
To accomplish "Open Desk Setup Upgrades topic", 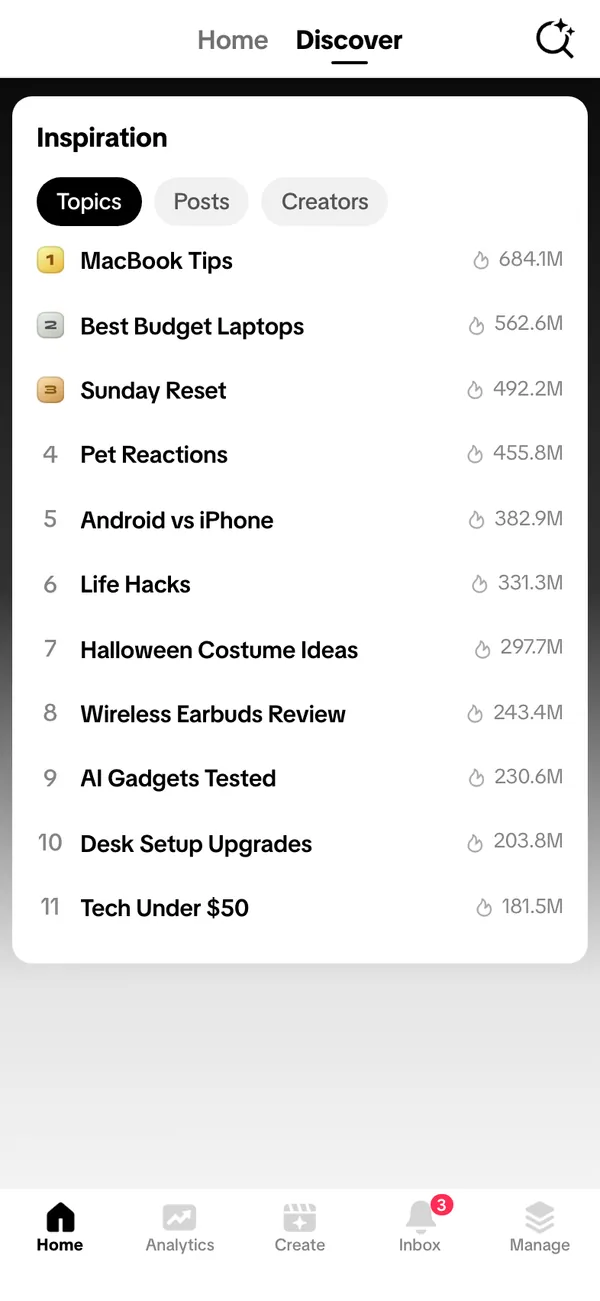I will tap(300, 843).
